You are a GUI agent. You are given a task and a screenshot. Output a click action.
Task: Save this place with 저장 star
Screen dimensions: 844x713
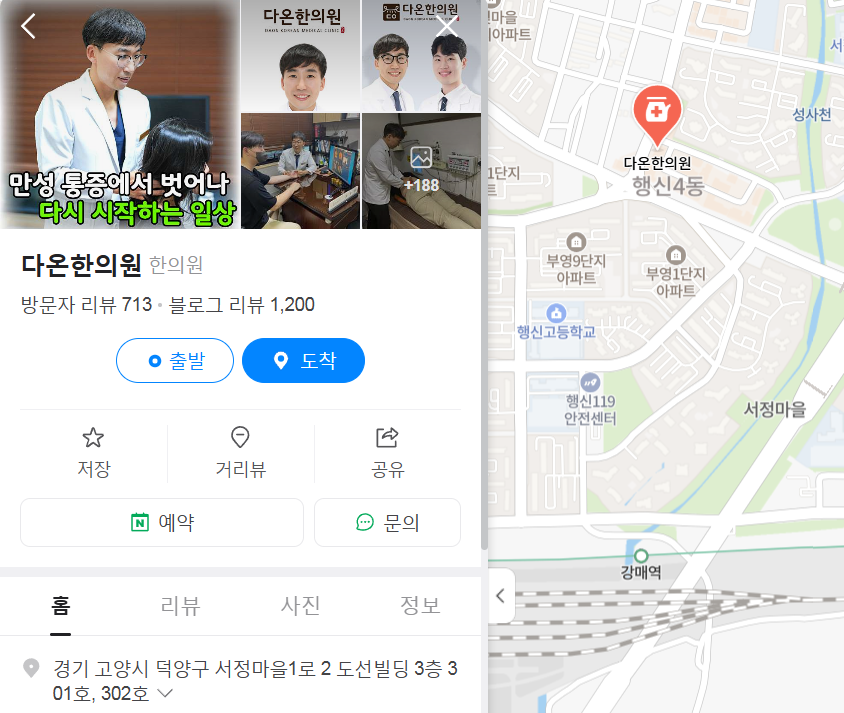pyautogui.click(x=93, y=452)
